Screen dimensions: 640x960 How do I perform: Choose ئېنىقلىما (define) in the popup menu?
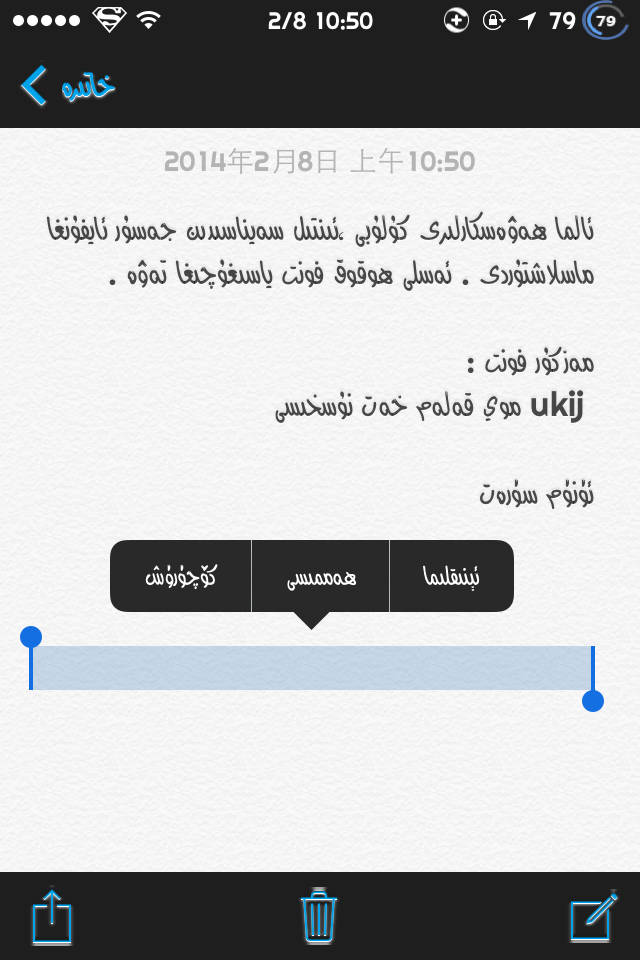(451, 576)
